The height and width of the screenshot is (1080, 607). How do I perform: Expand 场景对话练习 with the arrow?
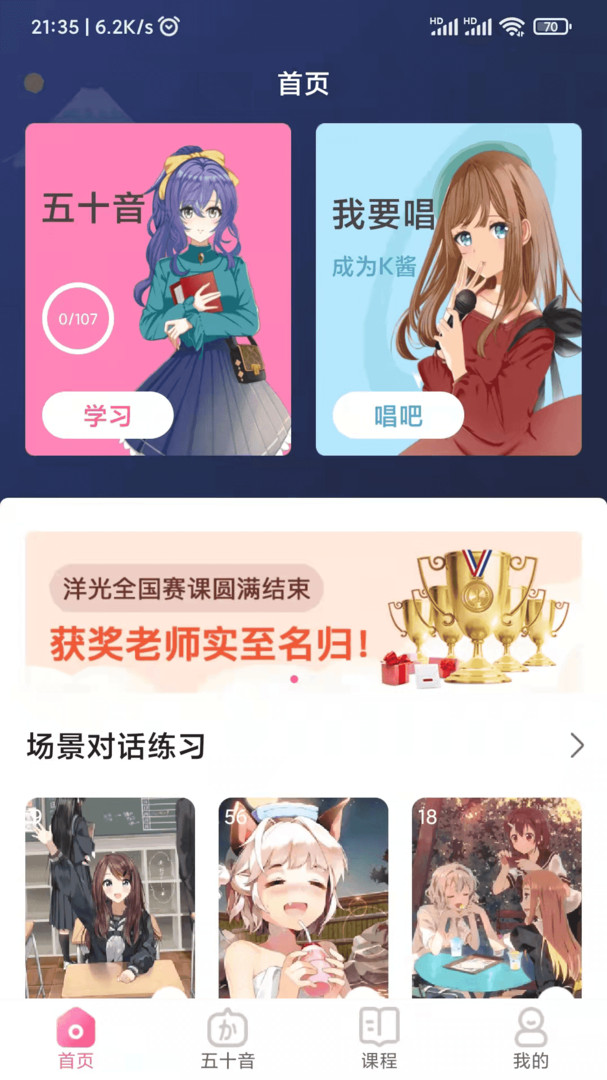pyautogui.click(x=576, y=745)
